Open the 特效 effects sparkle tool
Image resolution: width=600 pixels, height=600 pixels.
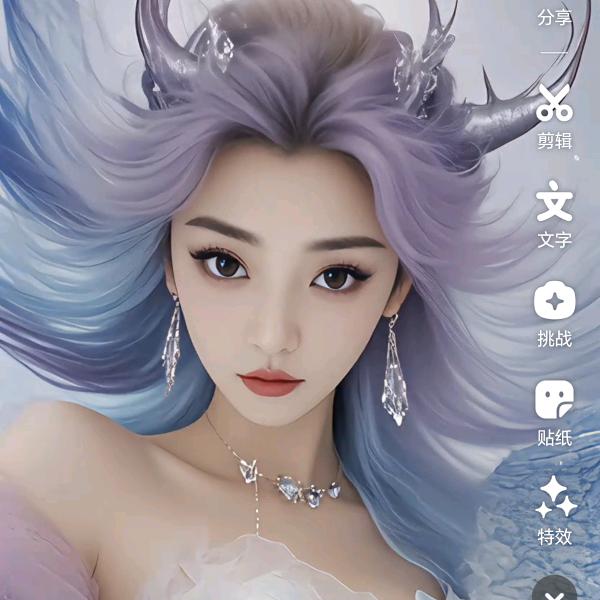click(x=554, y=512)
